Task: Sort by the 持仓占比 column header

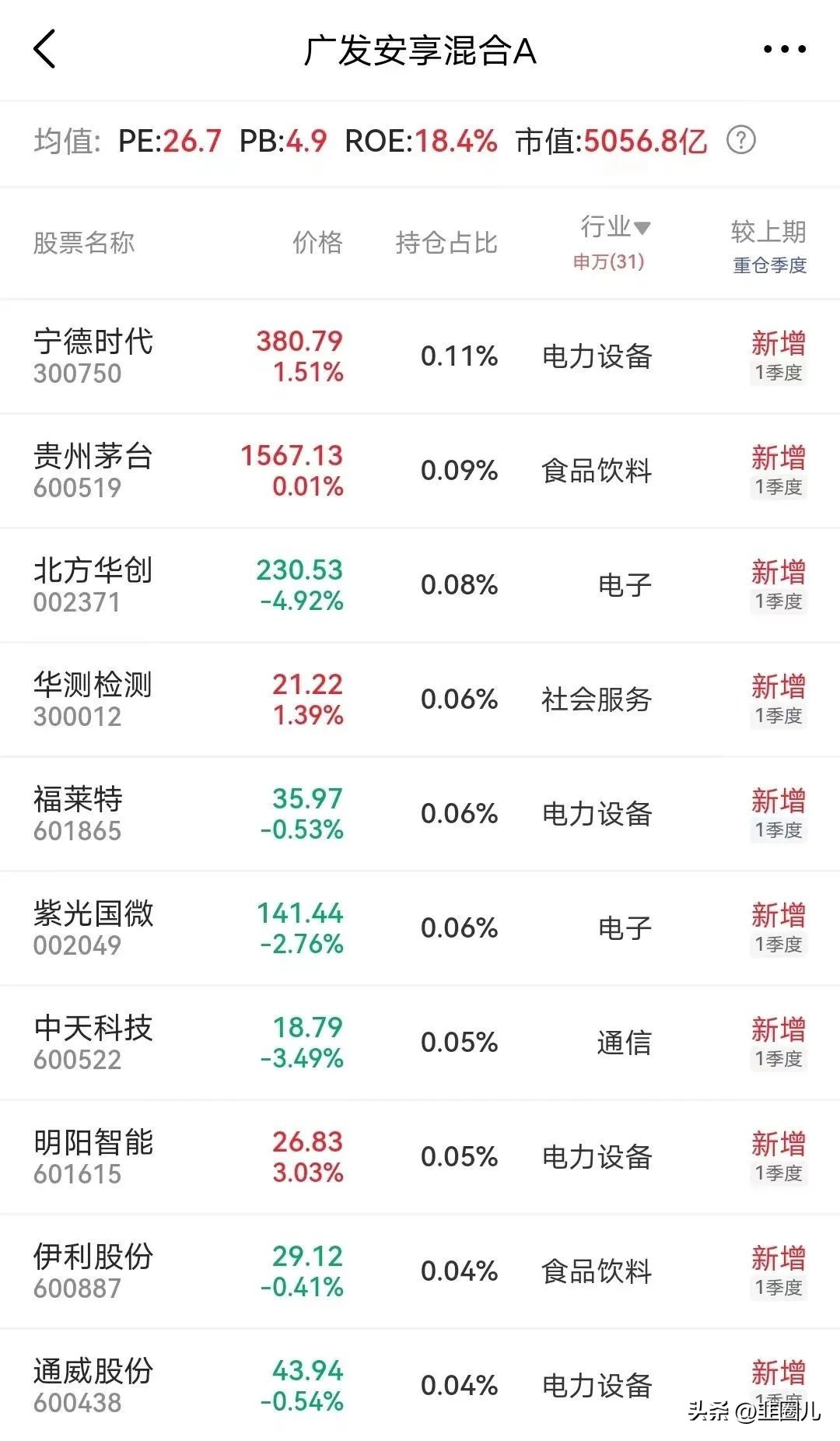Action: (x=445, y=243)
